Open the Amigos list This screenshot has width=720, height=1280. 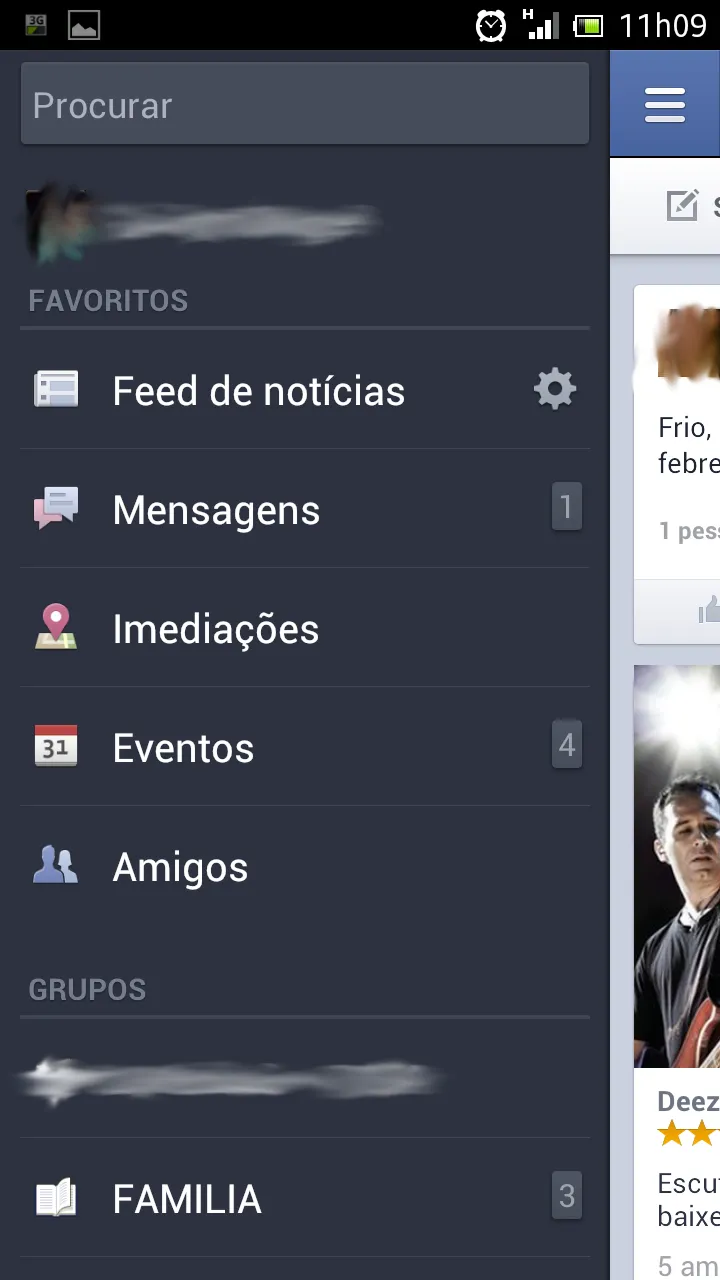180,867
